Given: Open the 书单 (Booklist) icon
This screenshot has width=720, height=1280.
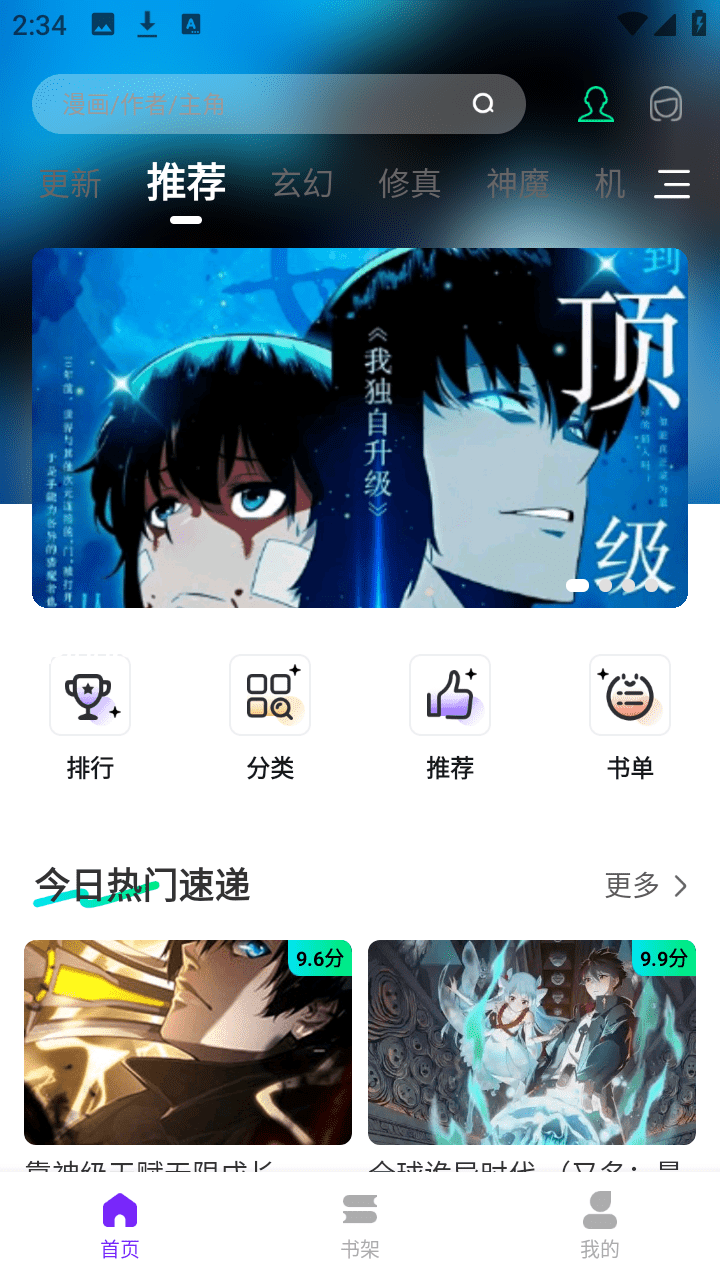Looking at the screenshot, I should 630,695.
